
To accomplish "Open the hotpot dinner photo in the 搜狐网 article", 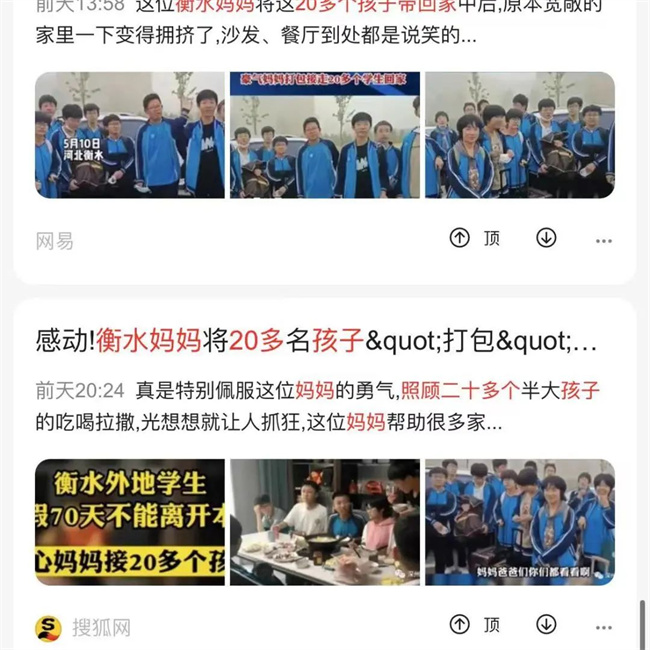I will tap(324, 522).
